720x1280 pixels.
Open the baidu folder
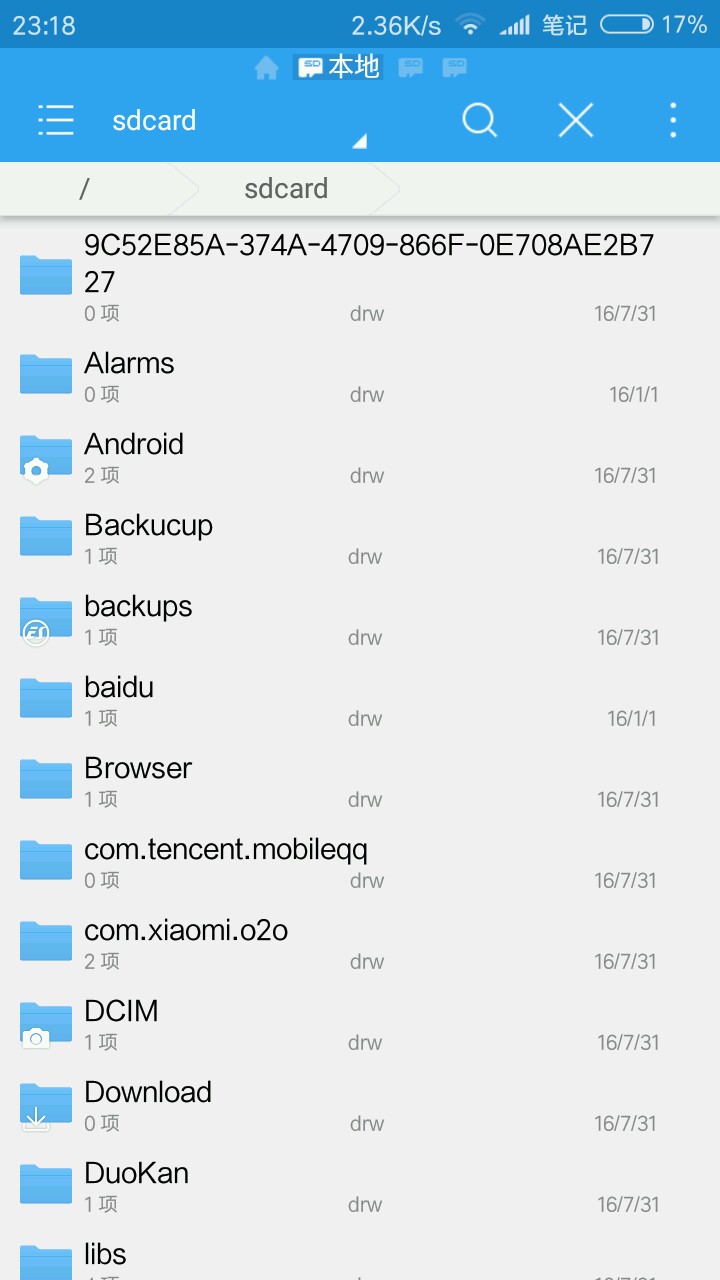(119, 688)
